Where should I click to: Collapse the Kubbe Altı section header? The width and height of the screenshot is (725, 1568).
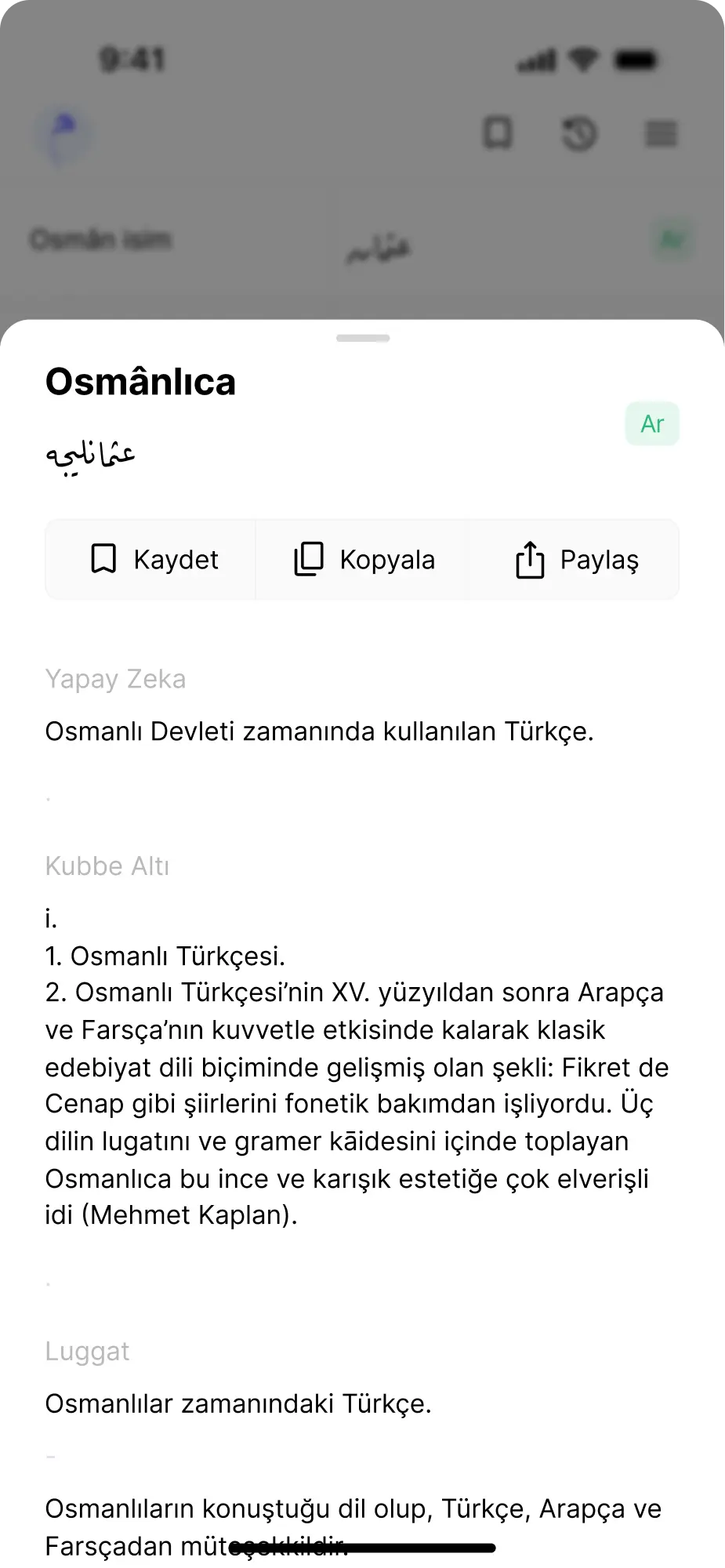point(107,866)
